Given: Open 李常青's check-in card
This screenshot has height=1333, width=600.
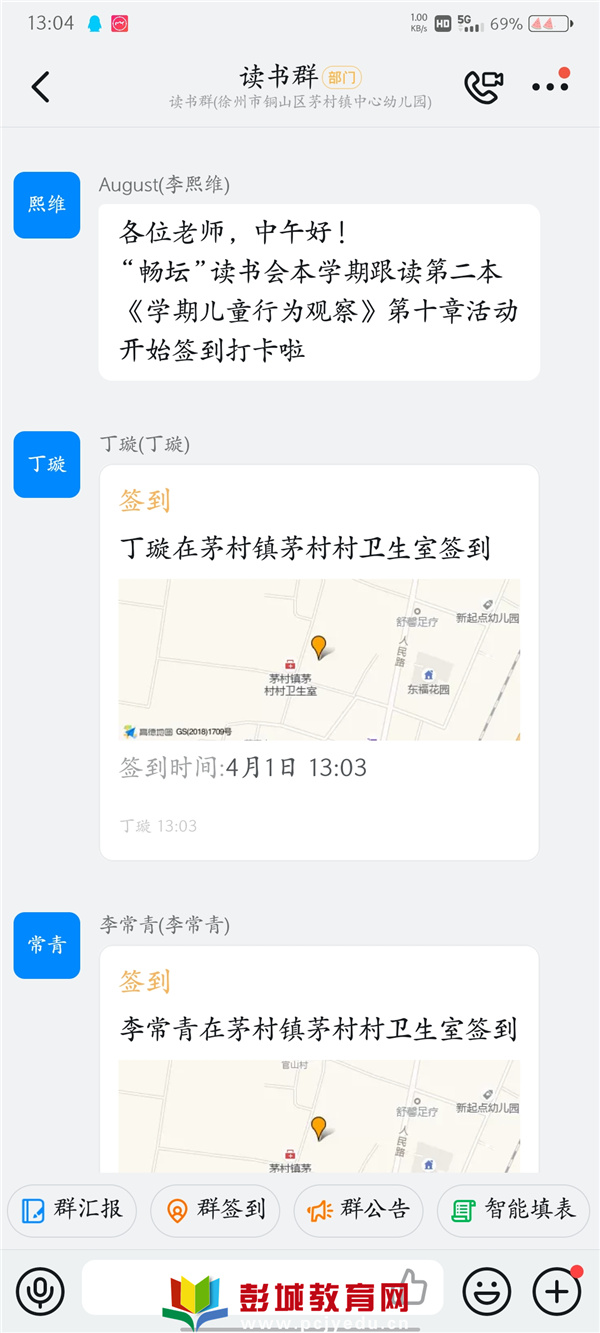Looking at the screenshot, I should 319,1059.
